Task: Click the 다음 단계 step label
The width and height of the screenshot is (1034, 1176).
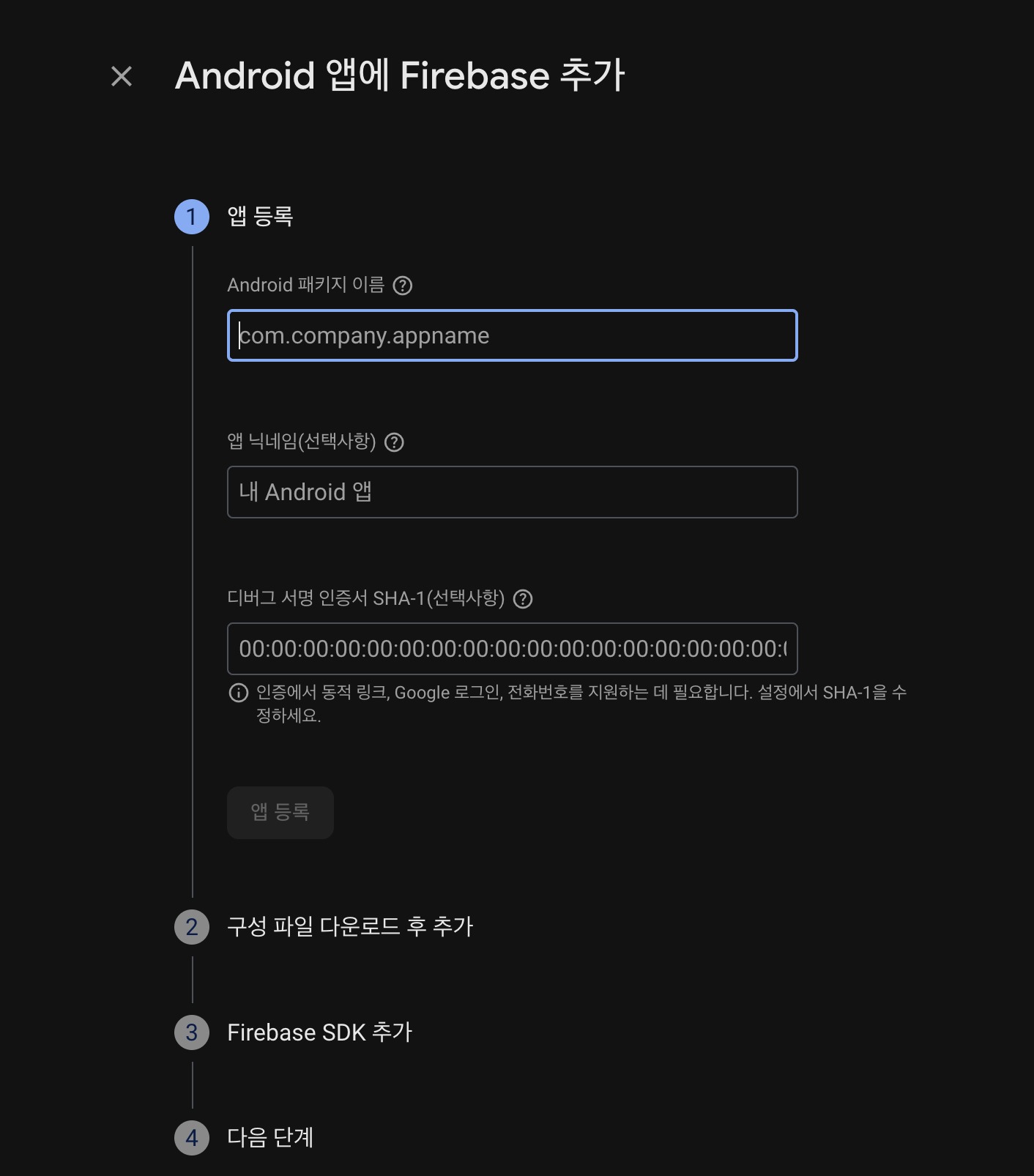Action: (x=269, y=1138)
